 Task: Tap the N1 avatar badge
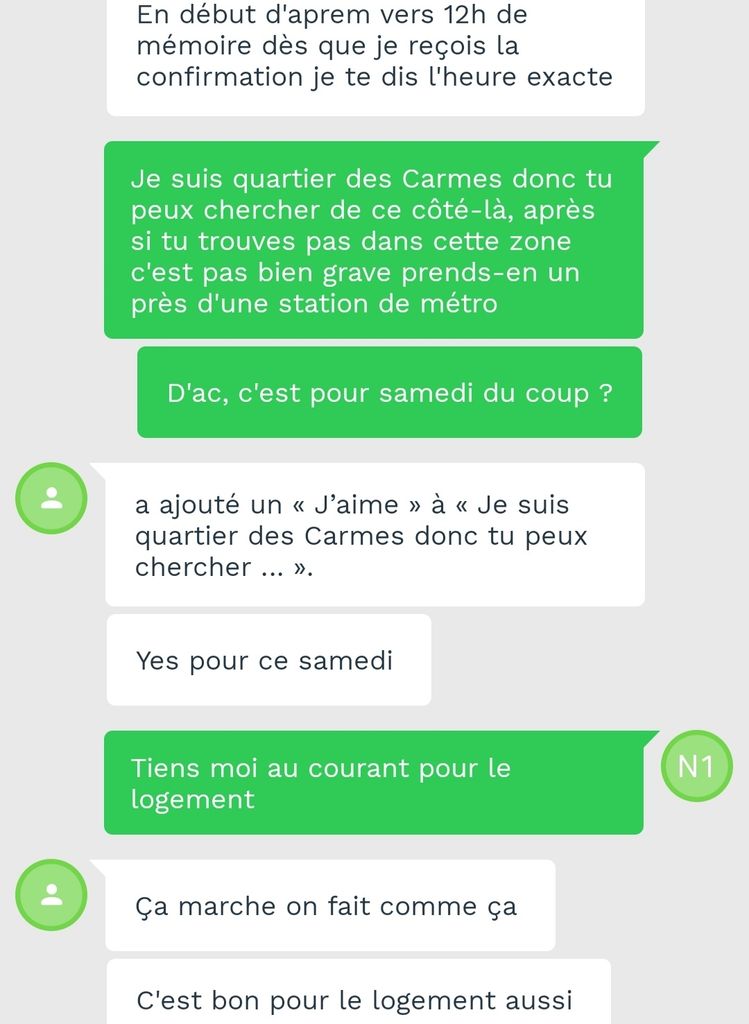coord(696,767)
